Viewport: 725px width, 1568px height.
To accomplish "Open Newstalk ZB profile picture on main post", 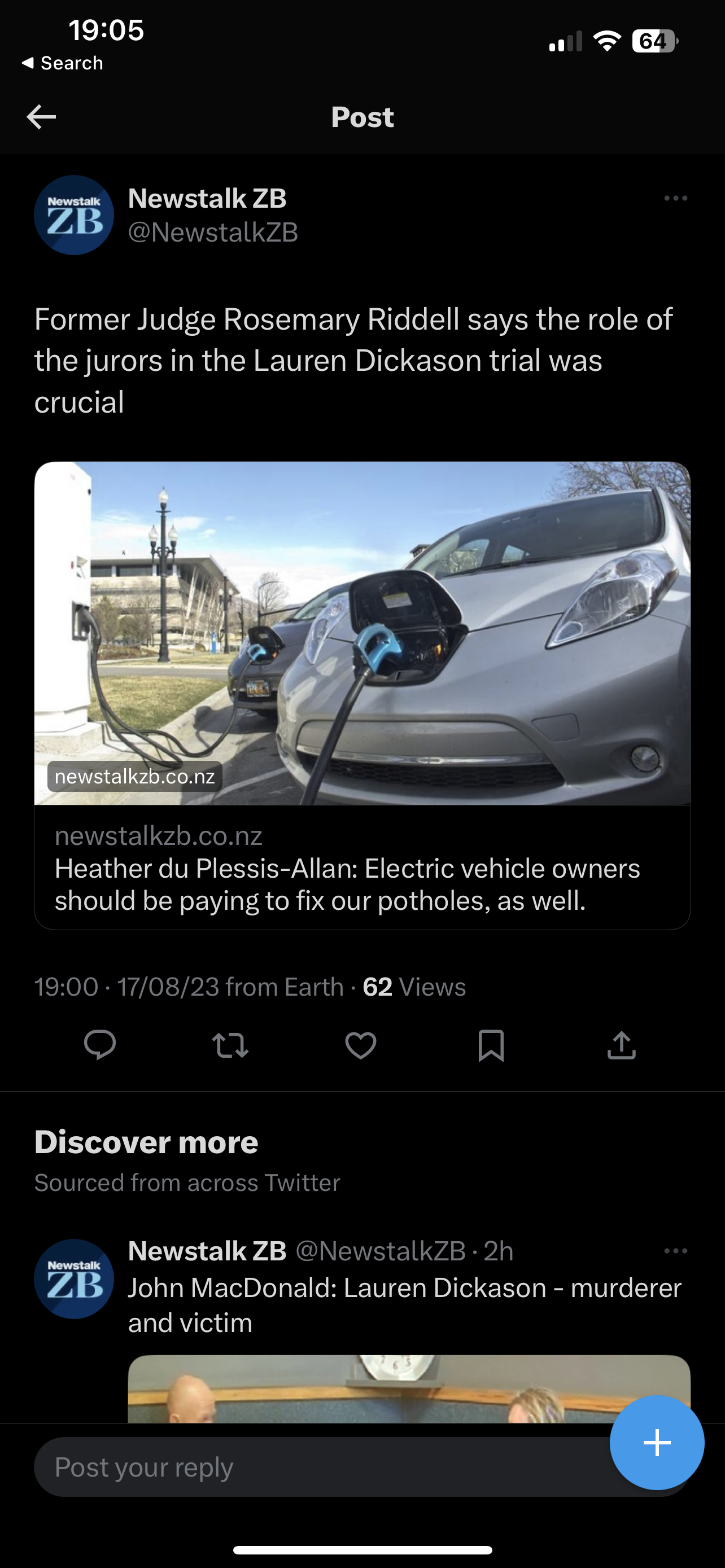I will 73,215.
